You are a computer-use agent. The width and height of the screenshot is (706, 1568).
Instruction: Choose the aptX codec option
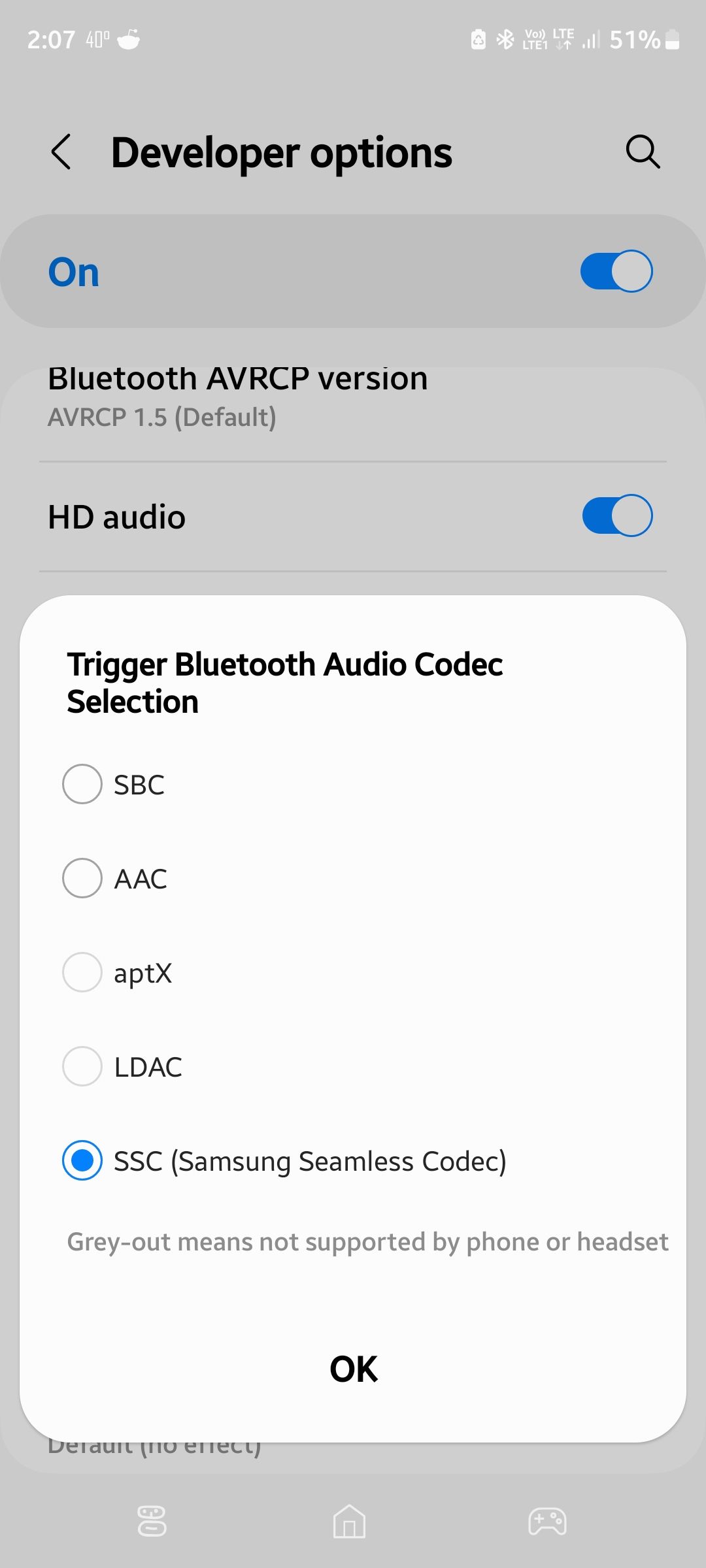tap(82, 972)
